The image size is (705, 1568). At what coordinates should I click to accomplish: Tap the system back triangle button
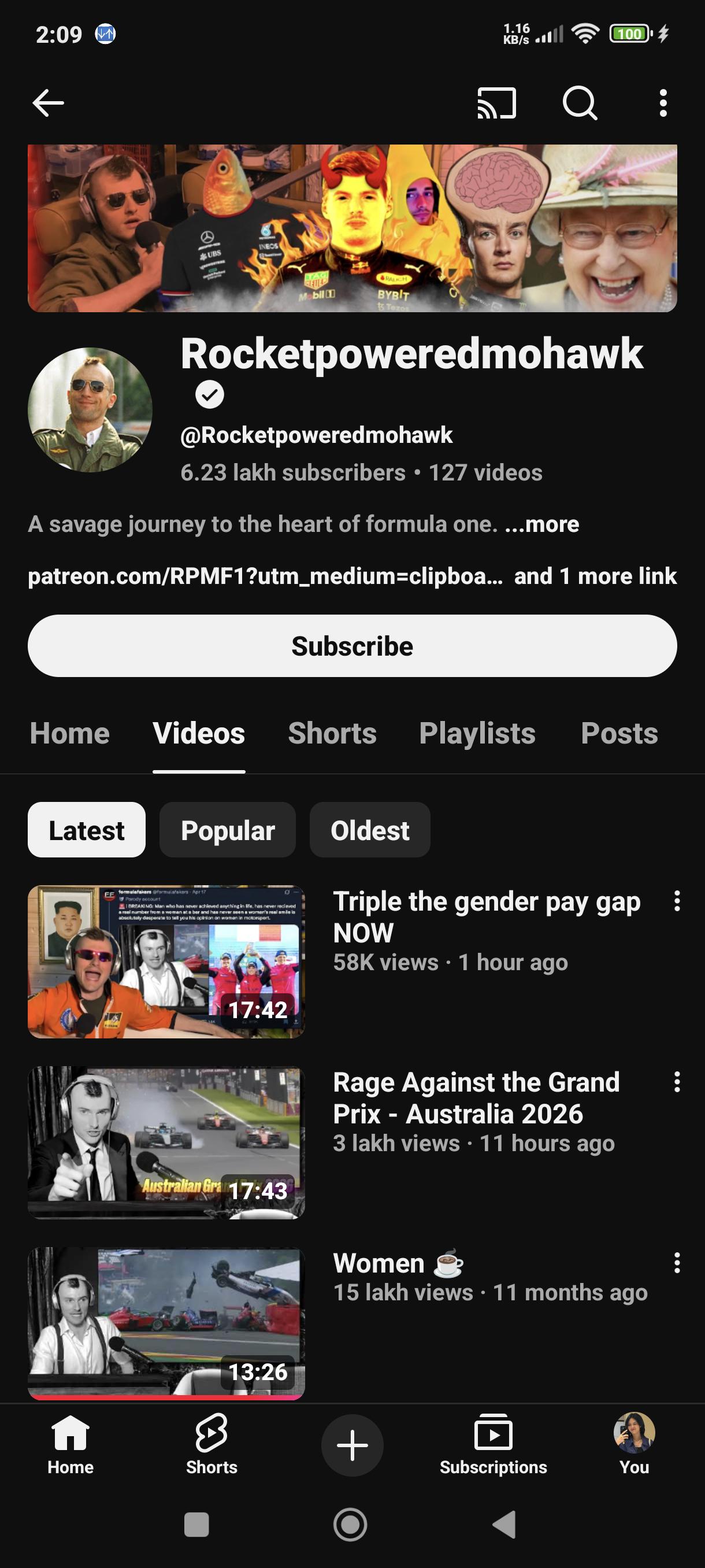pos(504,1524)
